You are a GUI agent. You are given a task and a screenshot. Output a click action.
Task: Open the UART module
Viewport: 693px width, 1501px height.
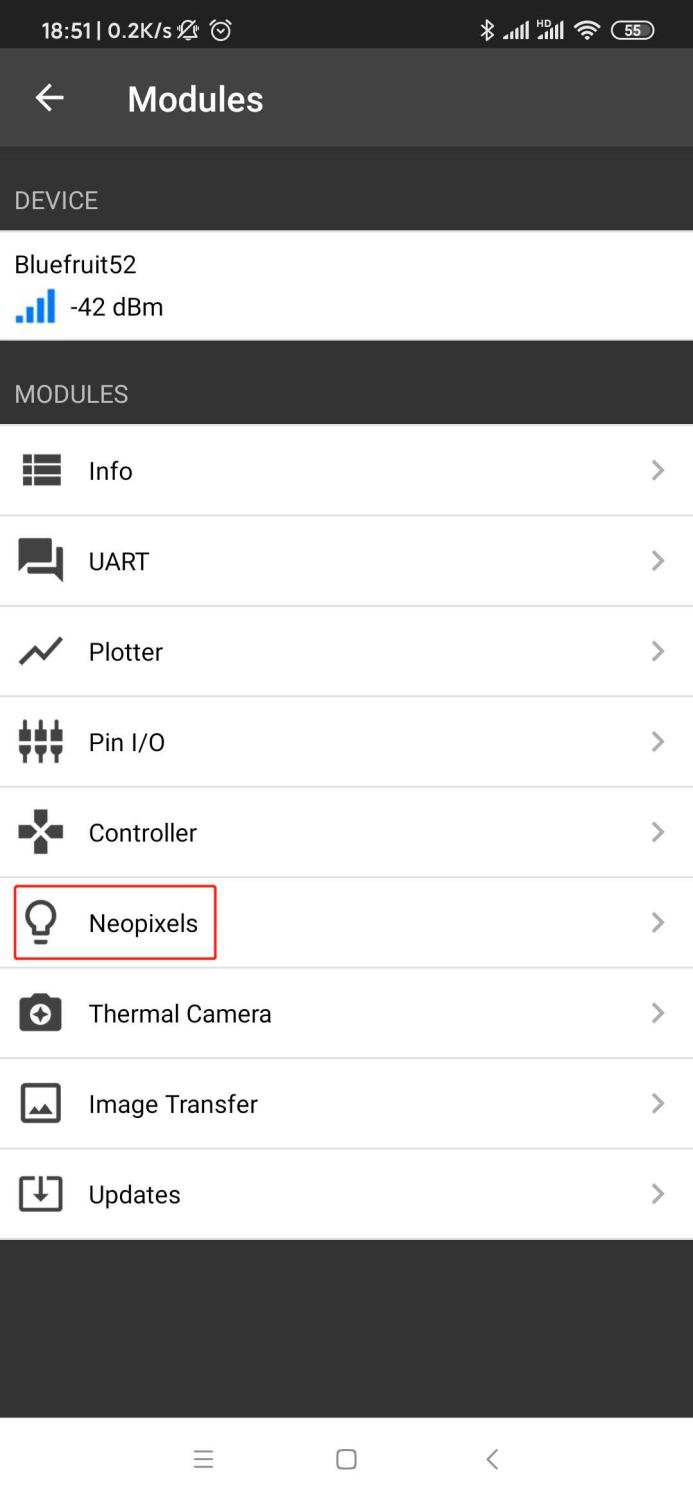(346, 561)
